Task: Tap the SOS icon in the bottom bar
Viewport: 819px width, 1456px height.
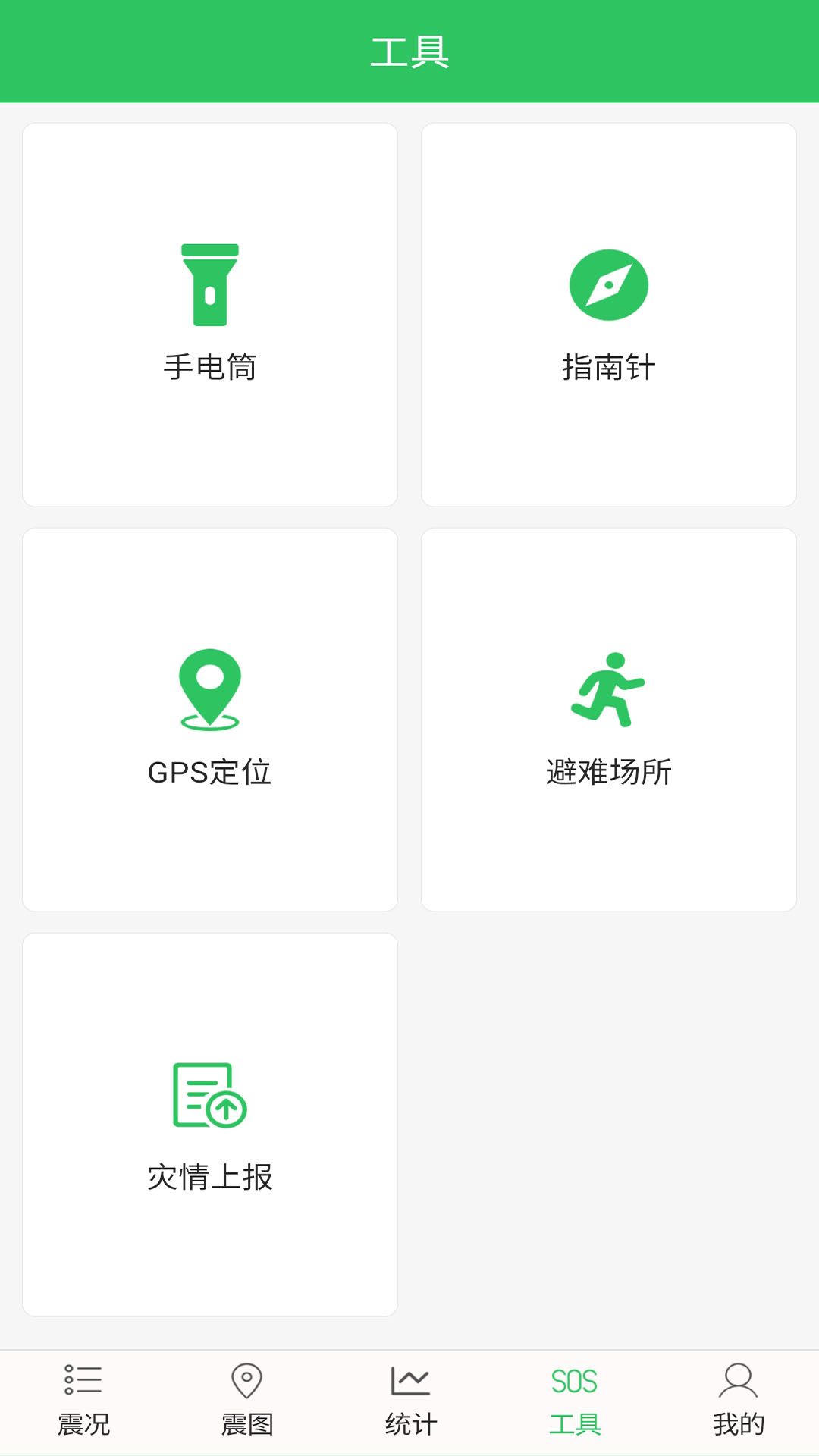Action: click(x=574, y=1382)
